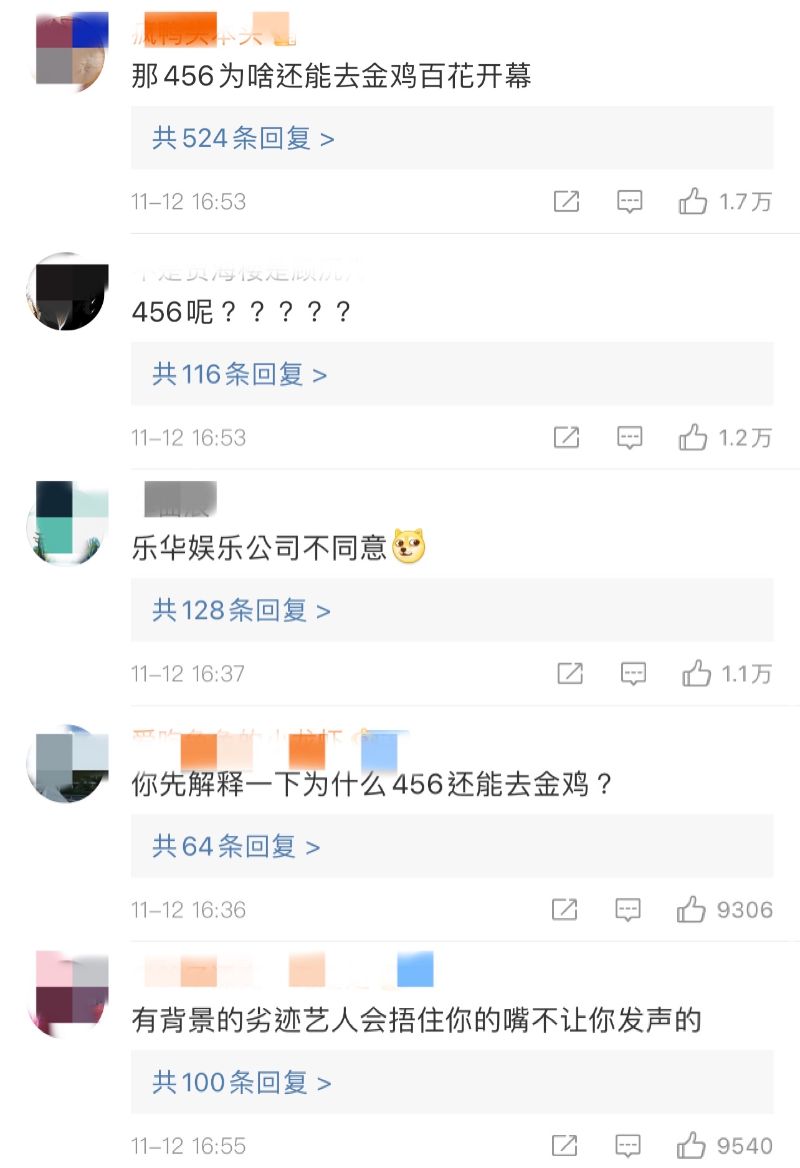Like the comment with 1.2万 likes
The width and height of the screenshot is (800, 1168).
(x=693, y=437)
